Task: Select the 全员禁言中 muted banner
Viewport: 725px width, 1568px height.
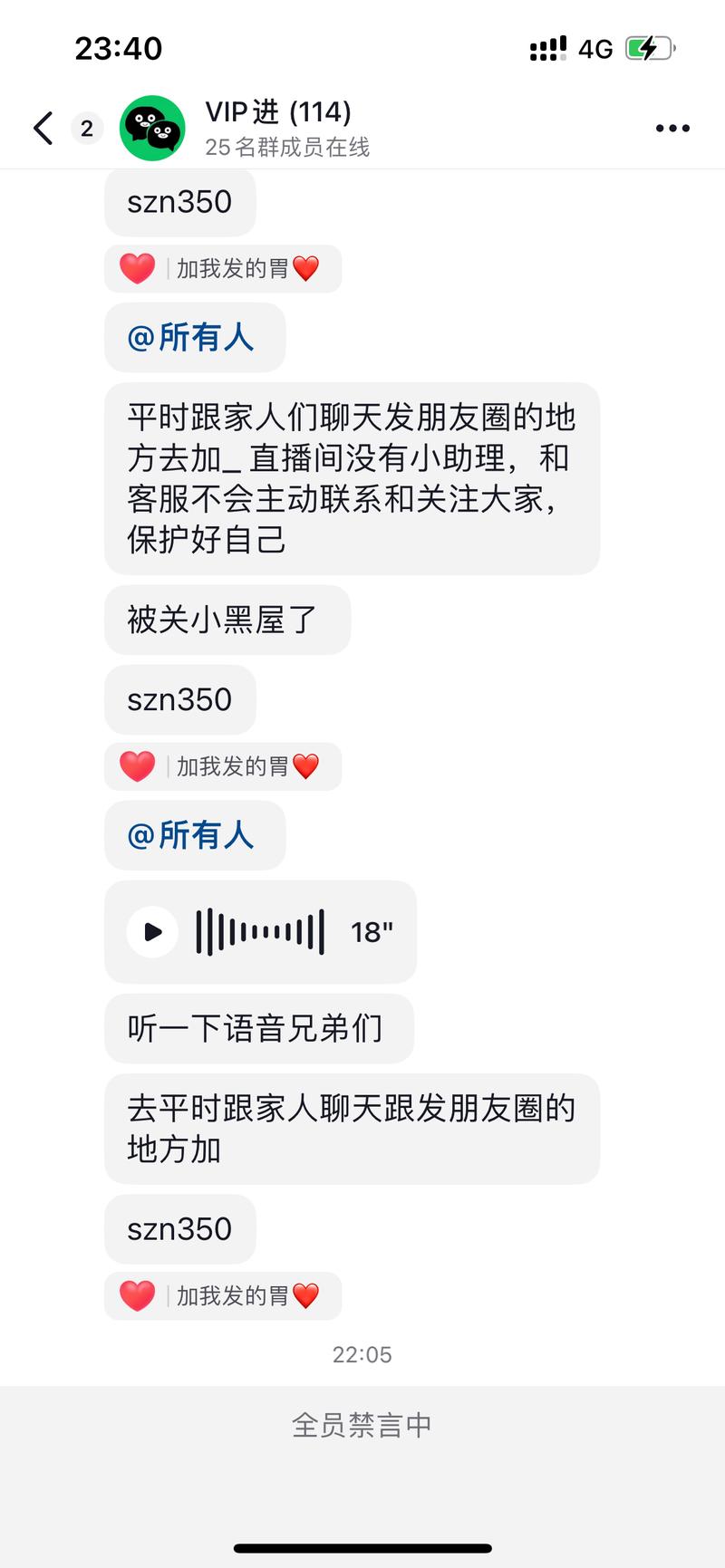Action: [362, 1423]
